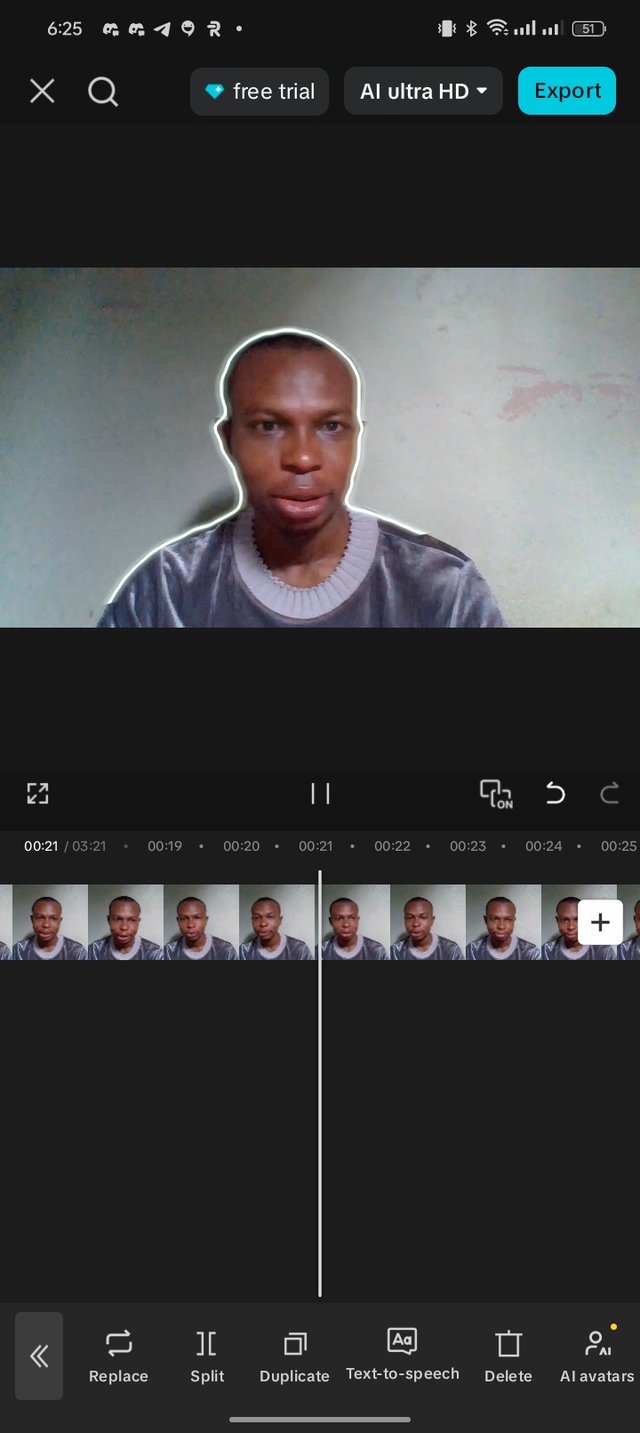This screenshot has height=1433, width=640.
Task: Pause the video playback
Action: click(x=320, y=794)
